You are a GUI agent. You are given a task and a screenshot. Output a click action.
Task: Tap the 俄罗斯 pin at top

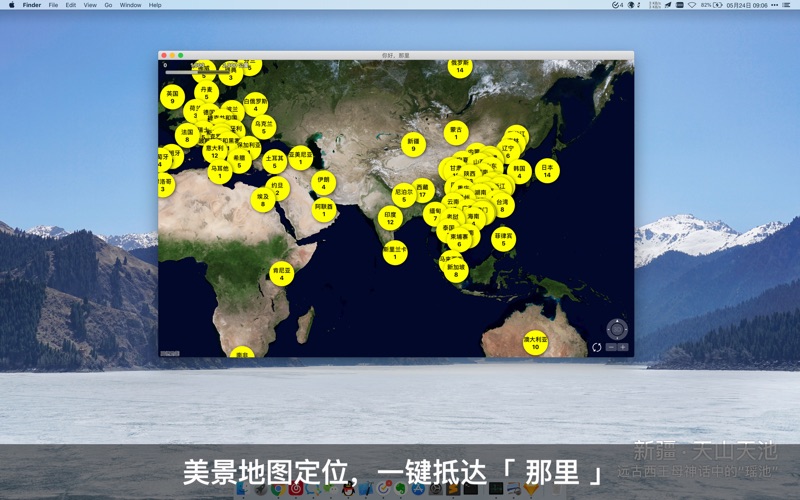[460, 67]
